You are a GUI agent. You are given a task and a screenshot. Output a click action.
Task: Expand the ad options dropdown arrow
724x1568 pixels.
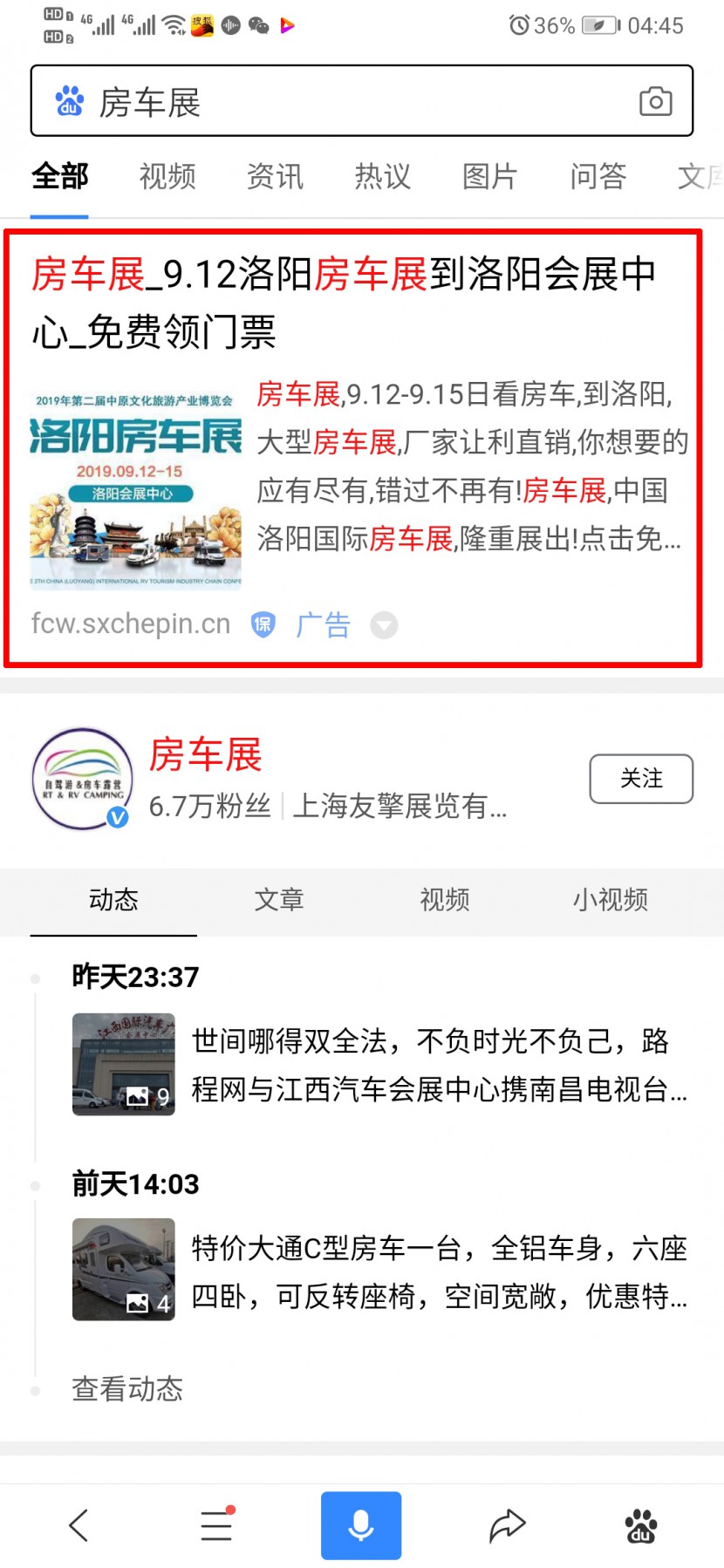pyautogui.click(x=384, y=625)
